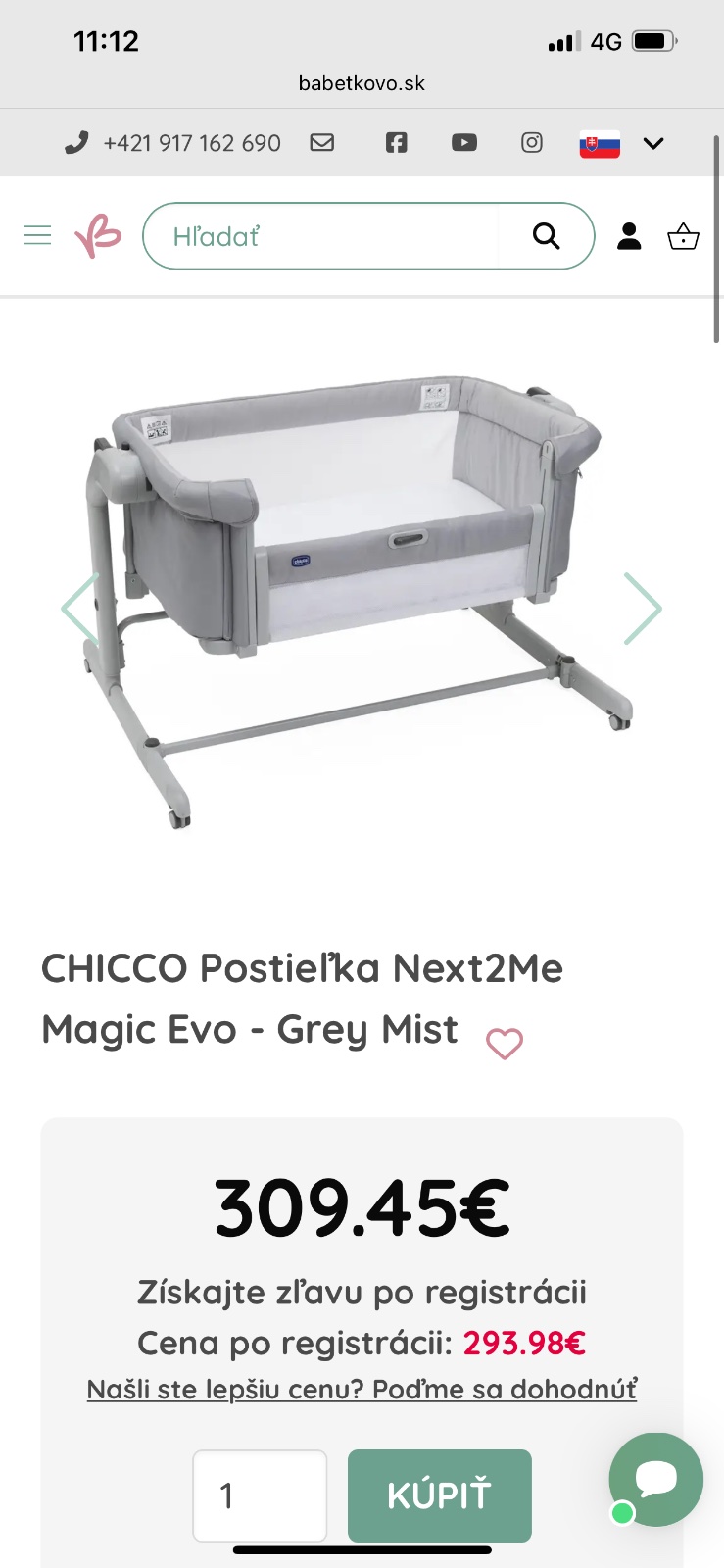Open the YouTube channel icon

click(464, 143)
